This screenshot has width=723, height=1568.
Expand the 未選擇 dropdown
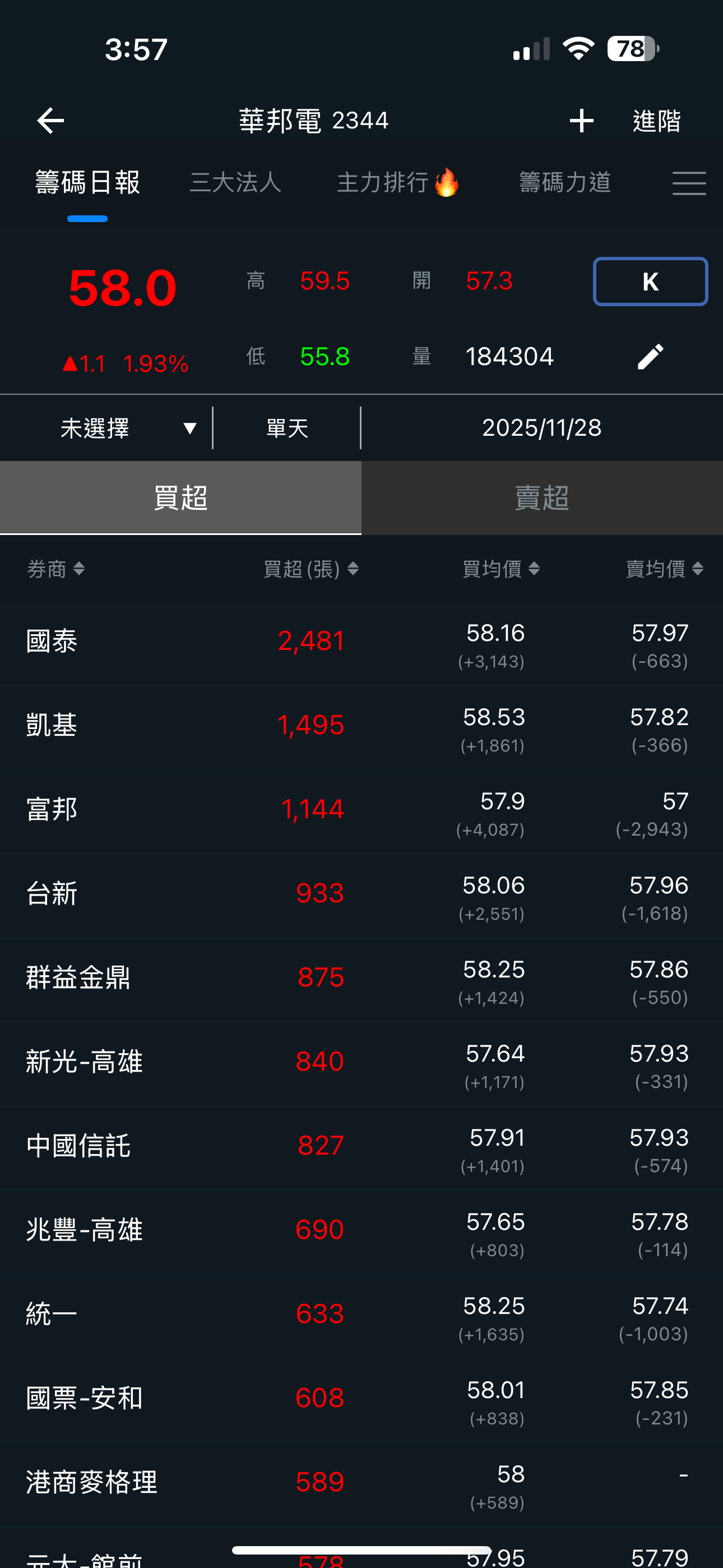pyautogui.click(x=128, y=428)
